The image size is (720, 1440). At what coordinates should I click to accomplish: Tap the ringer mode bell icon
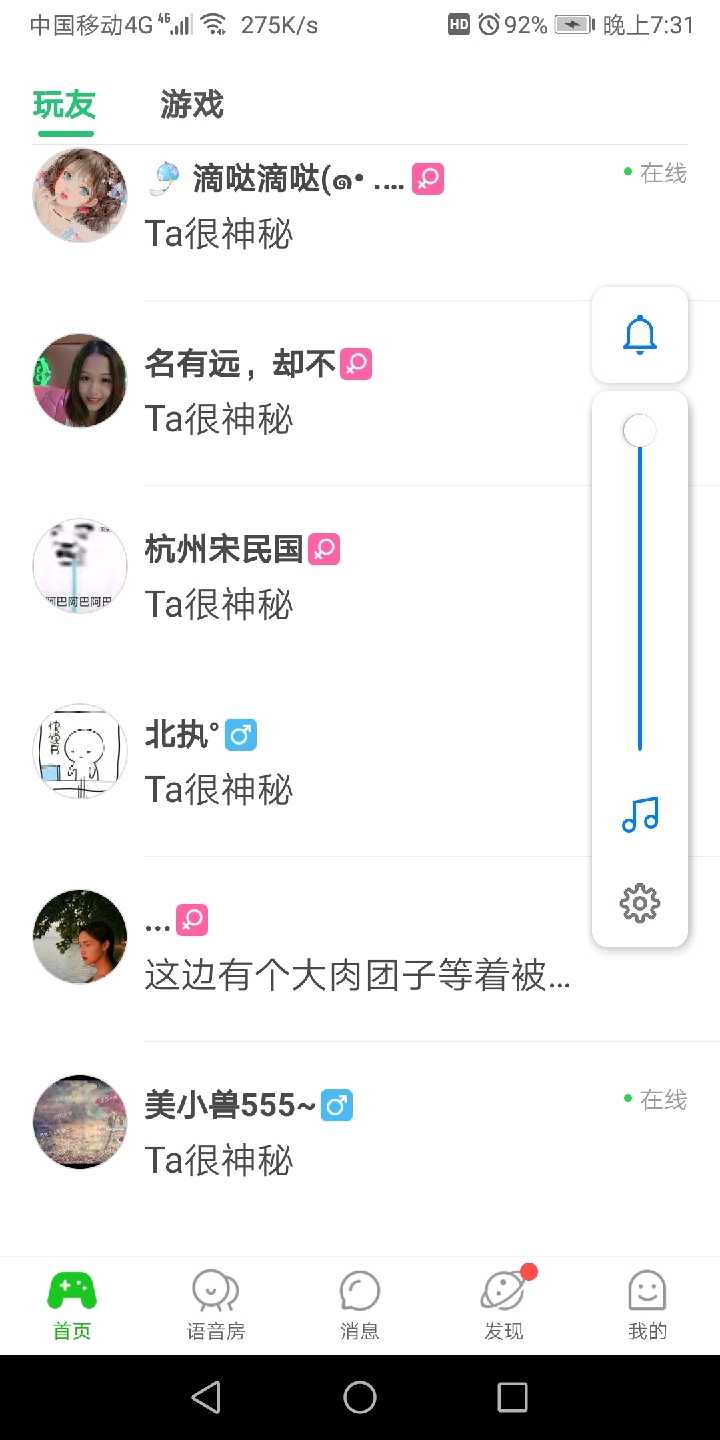coord(640,334)
